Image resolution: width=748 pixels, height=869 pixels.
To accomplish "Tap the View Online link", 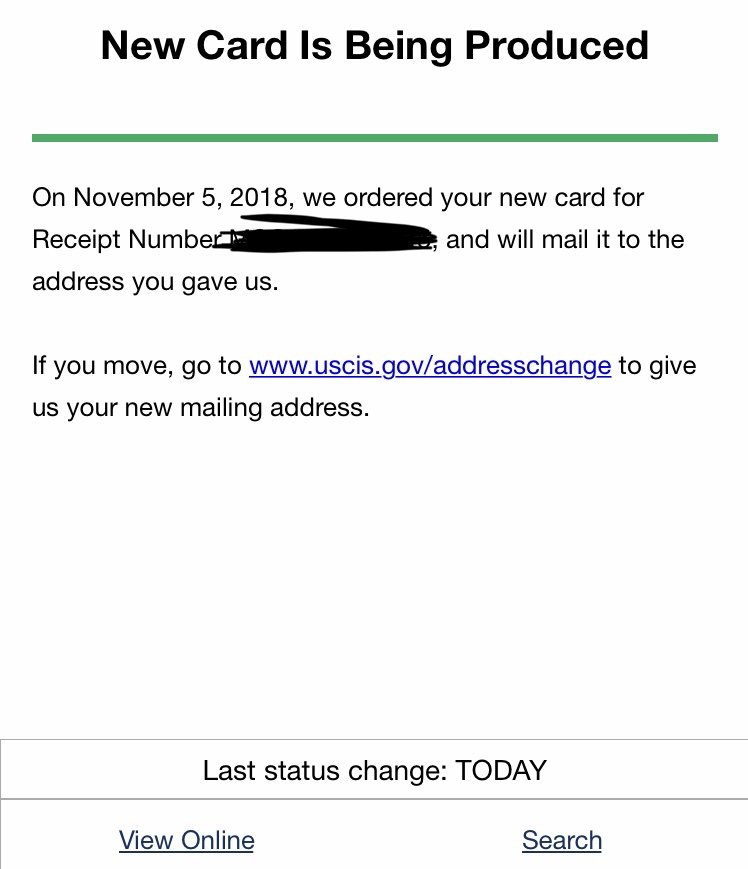I will 187,840.
